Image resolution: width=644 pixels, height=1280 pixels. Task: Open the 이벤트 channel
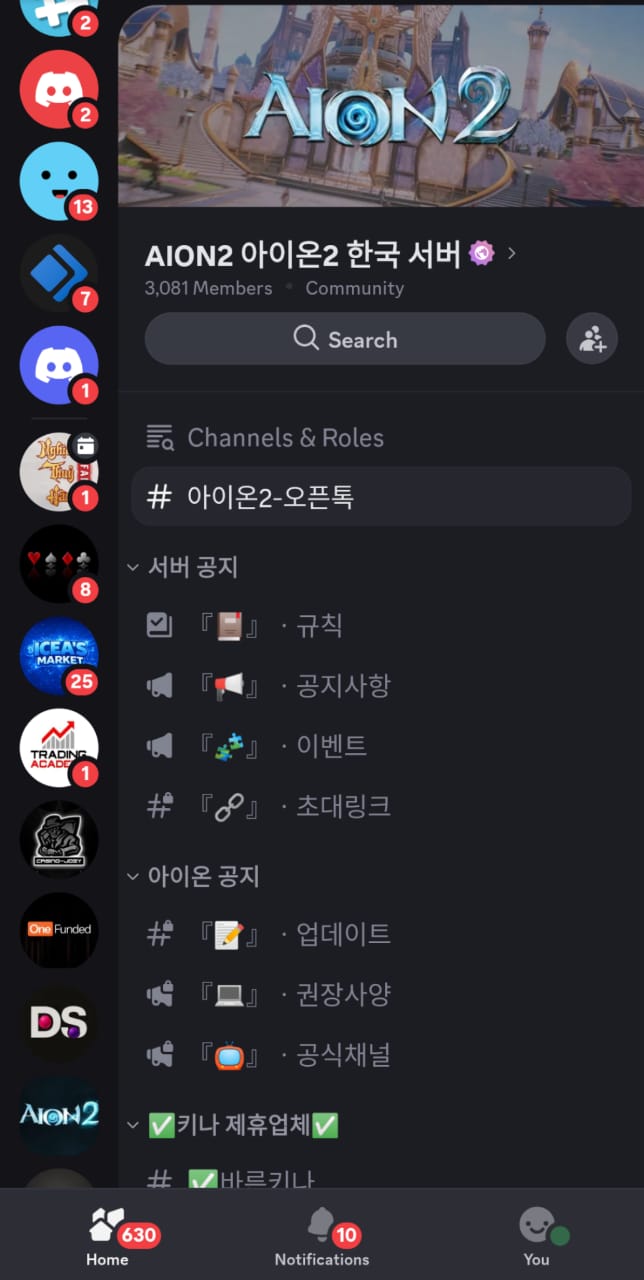381,746
